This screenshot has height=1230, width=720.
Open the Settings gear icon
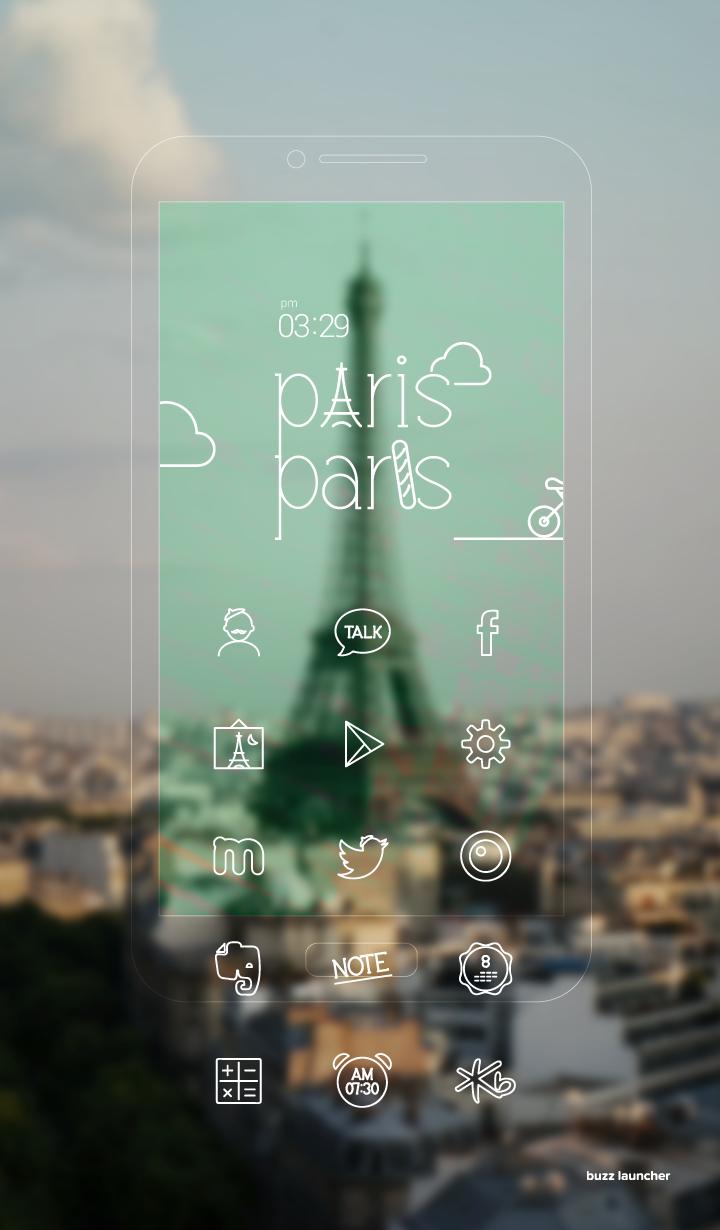(487, 744)
